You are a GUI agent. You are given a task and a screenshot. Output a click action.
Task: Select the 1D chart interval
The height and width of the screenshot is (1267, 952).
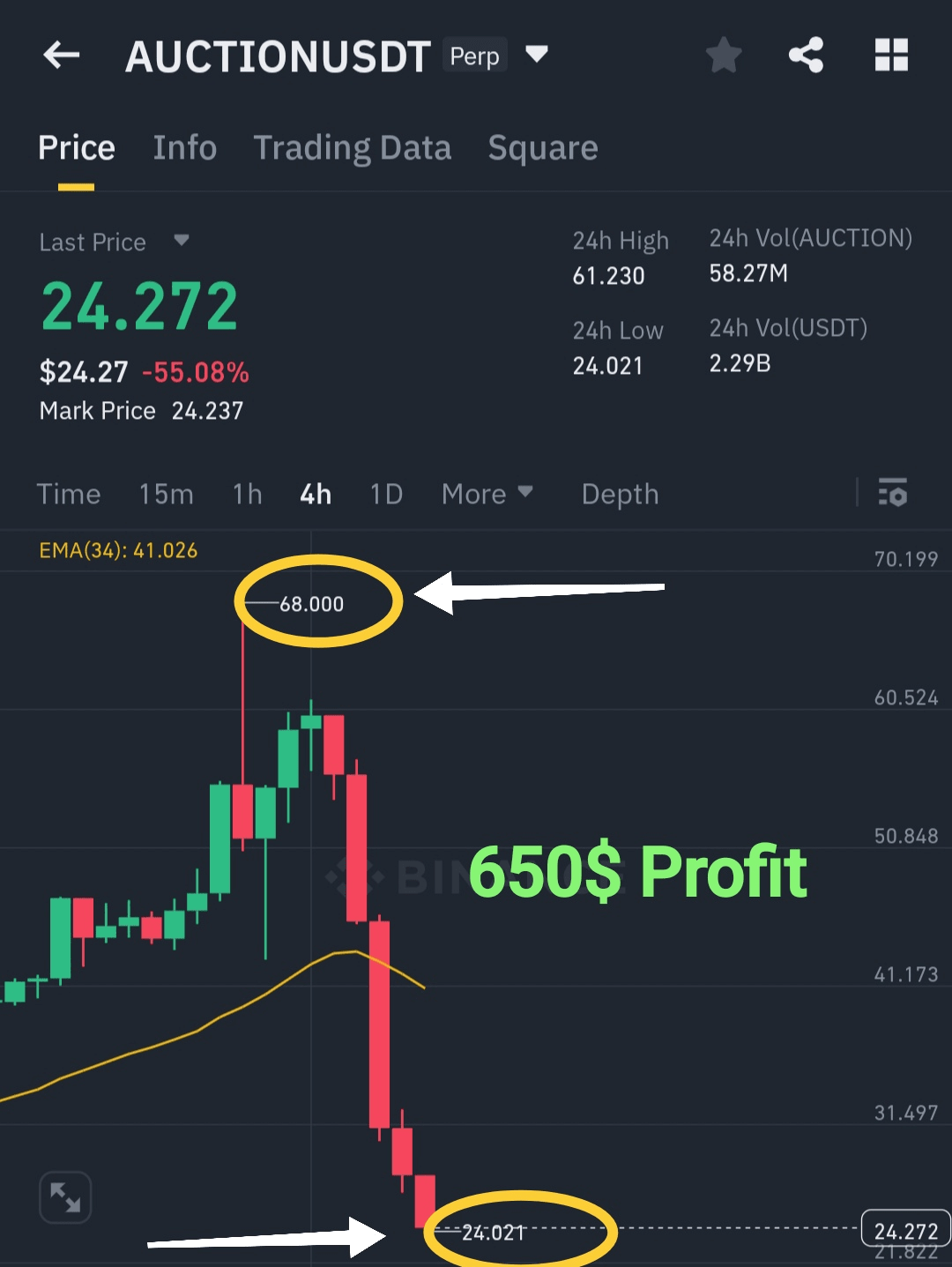point(386,494)
